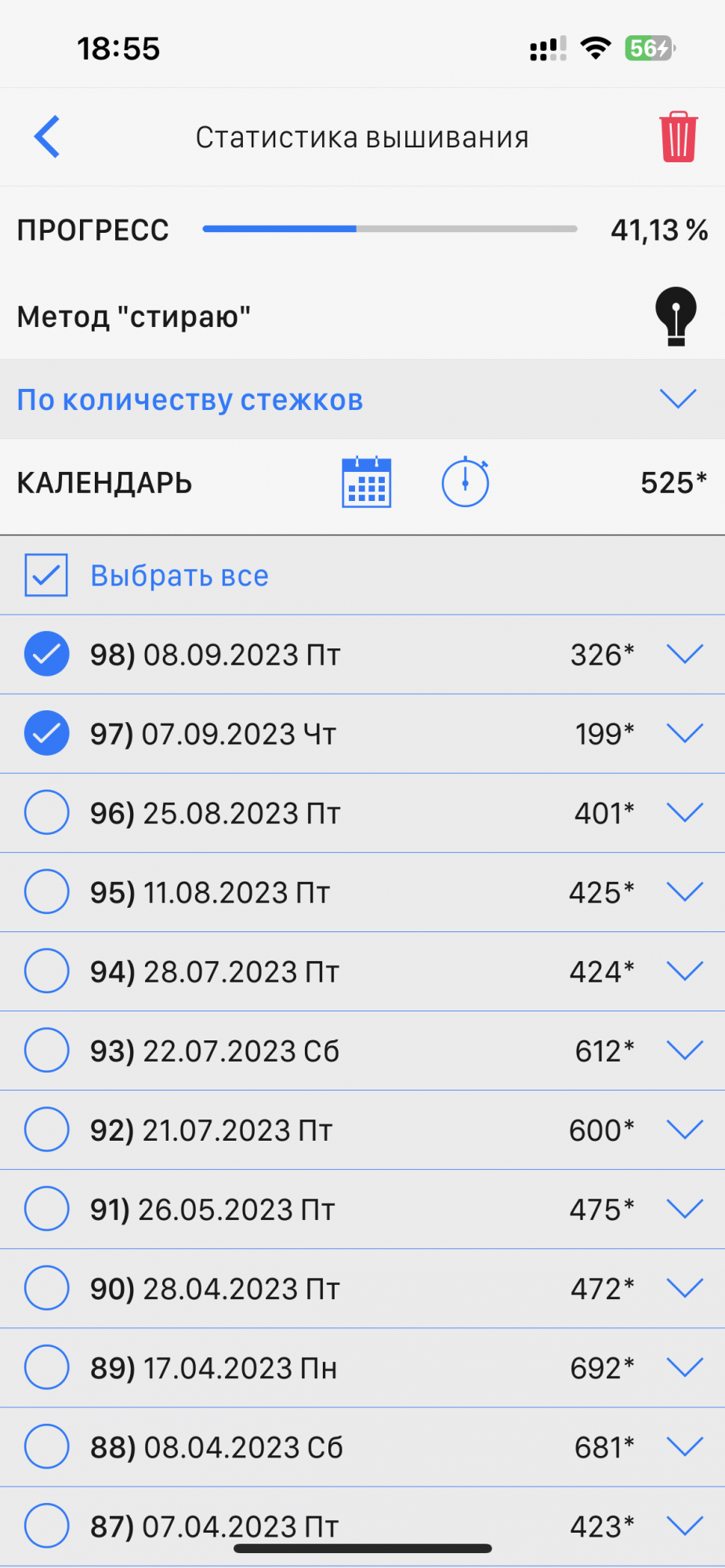This screenshot has width=725, height=1568.
Task: Uncheck entry 98) 08.09.2023 Пт
Action: [47, 654]
